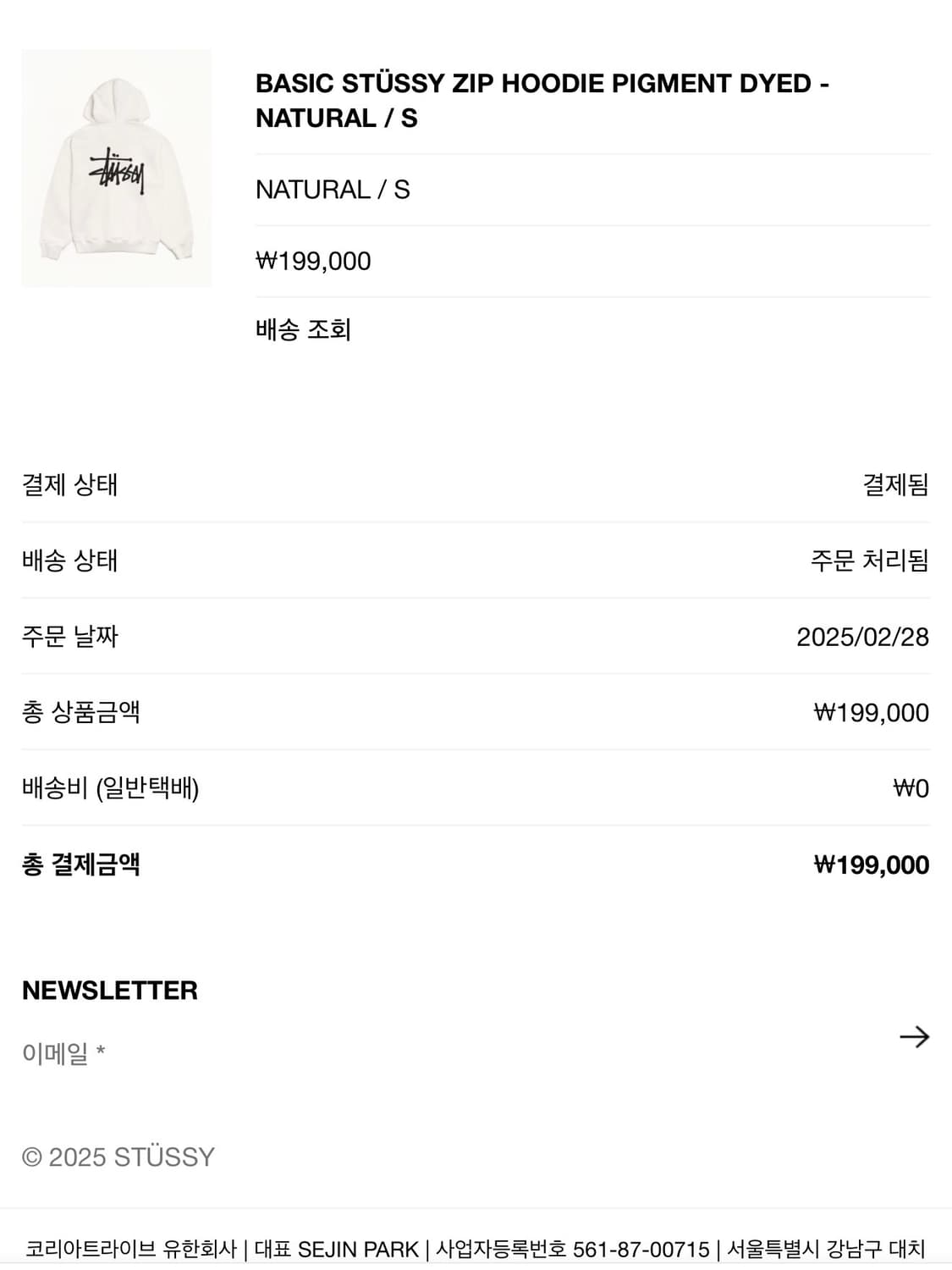Click the NEWSLETTER heading

coord(111,989)
